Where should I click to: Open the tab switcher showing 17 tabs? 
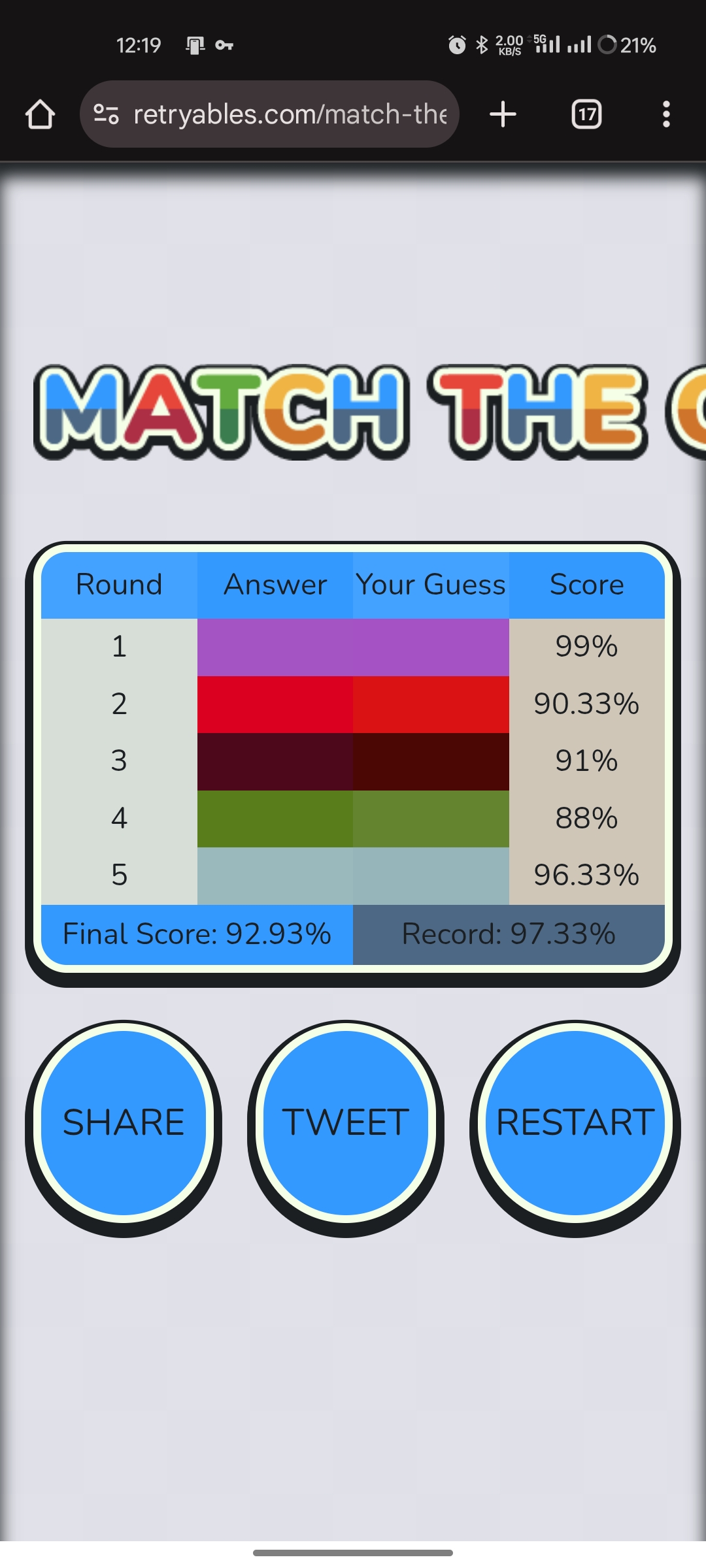pos(586,114)
